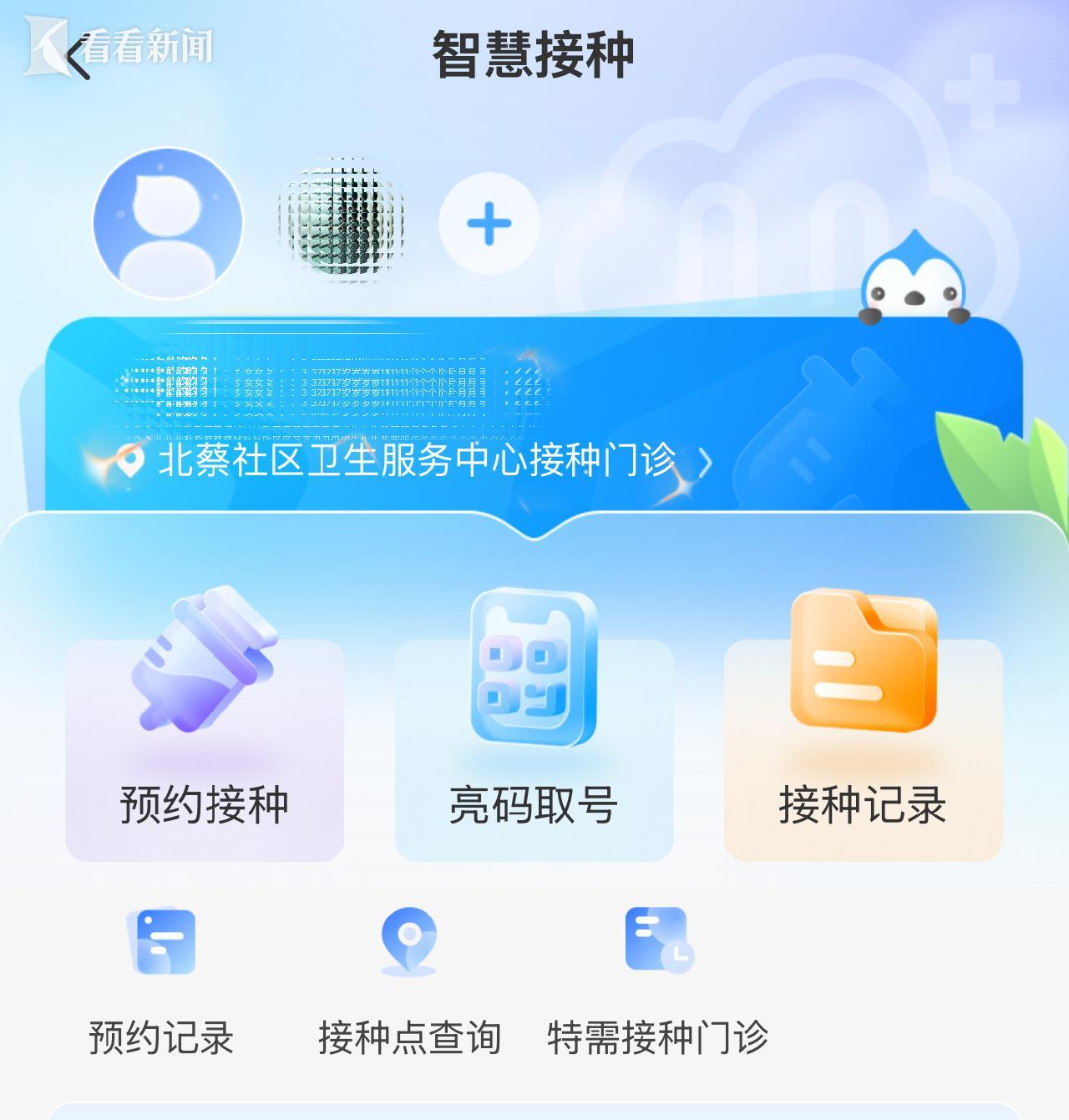Screen dimensions: 1069x1120
Task: Select the blue default profile avatar
Action: (168, 224)
